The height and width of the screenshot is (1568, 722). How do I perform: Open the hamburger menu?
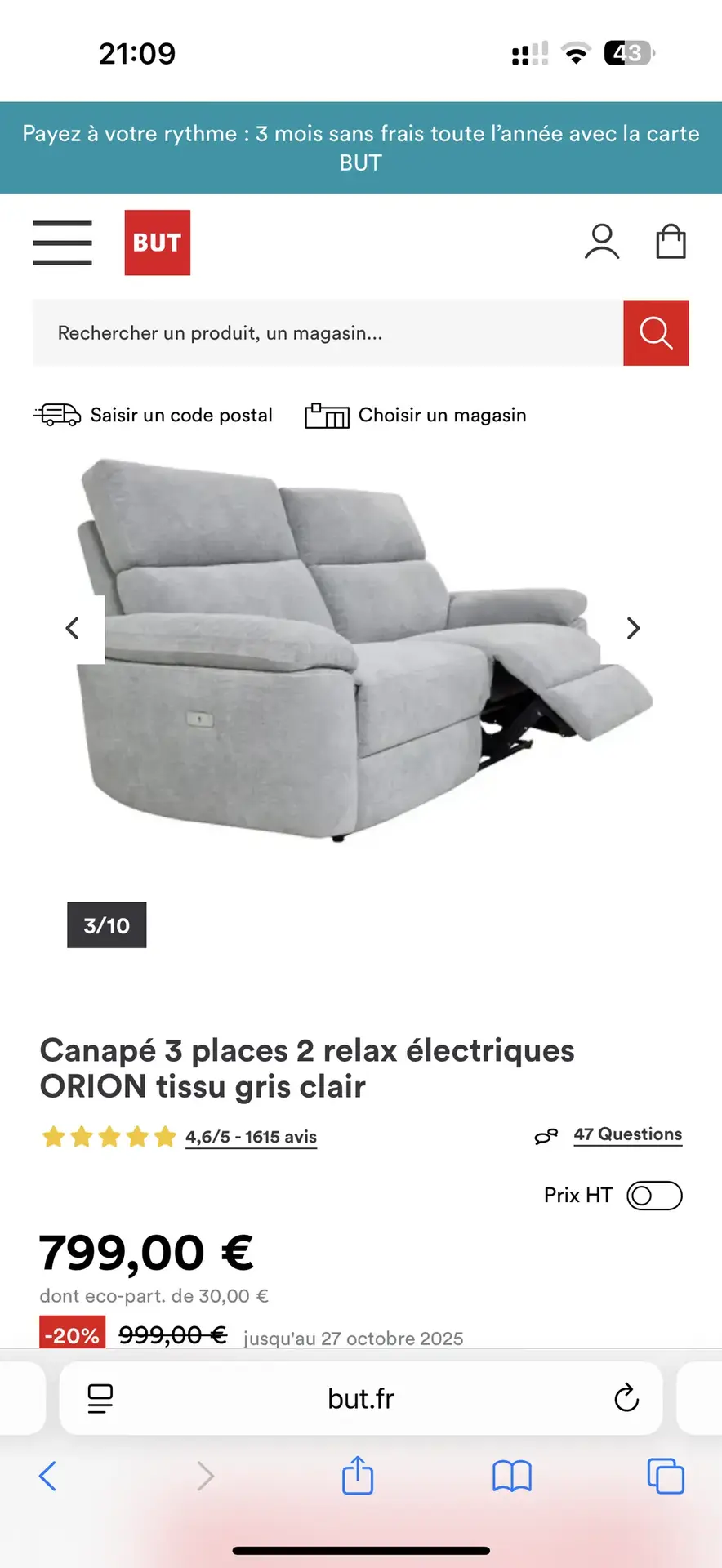62,243
